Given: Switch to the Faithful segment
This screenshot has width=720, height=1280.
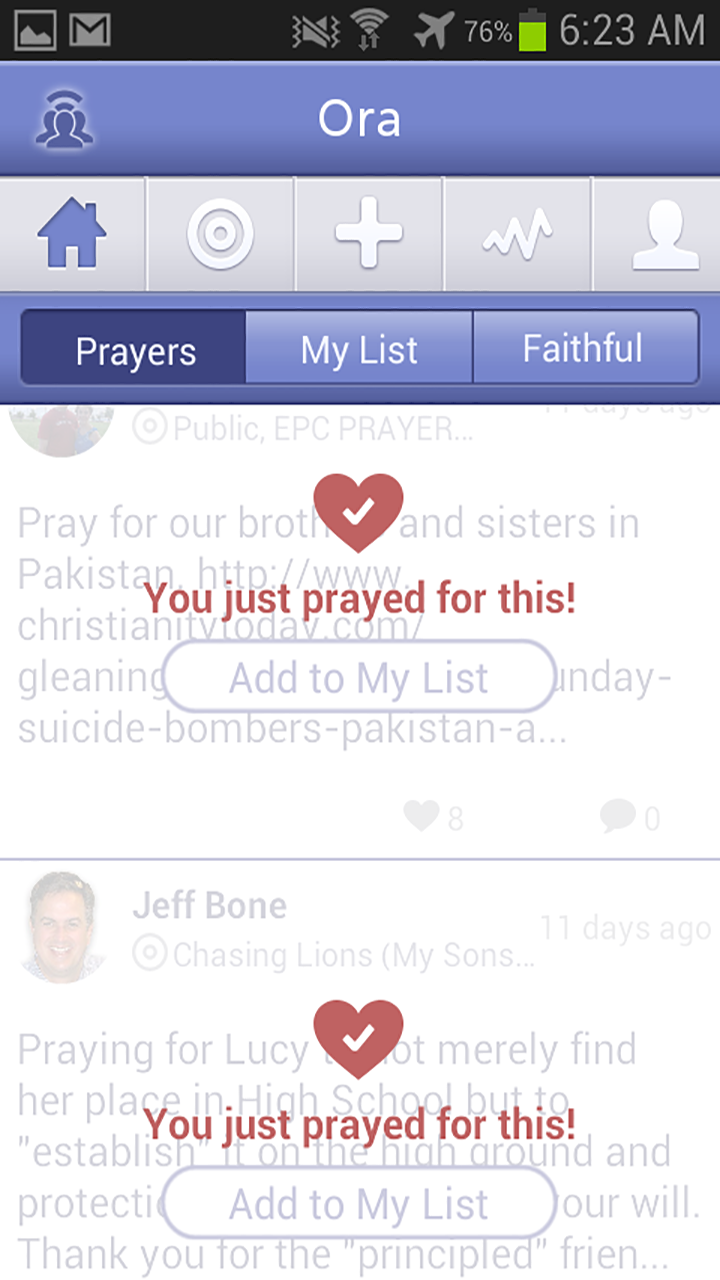Looking at the screenshot, I should click(583, 350).
